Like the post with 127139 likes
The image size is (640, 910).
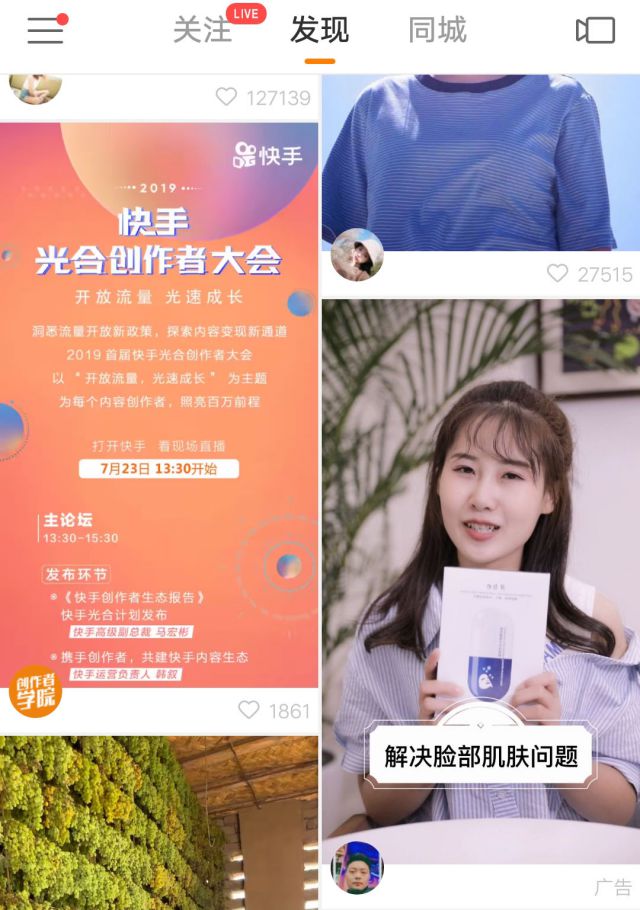(x=227, y=97)
